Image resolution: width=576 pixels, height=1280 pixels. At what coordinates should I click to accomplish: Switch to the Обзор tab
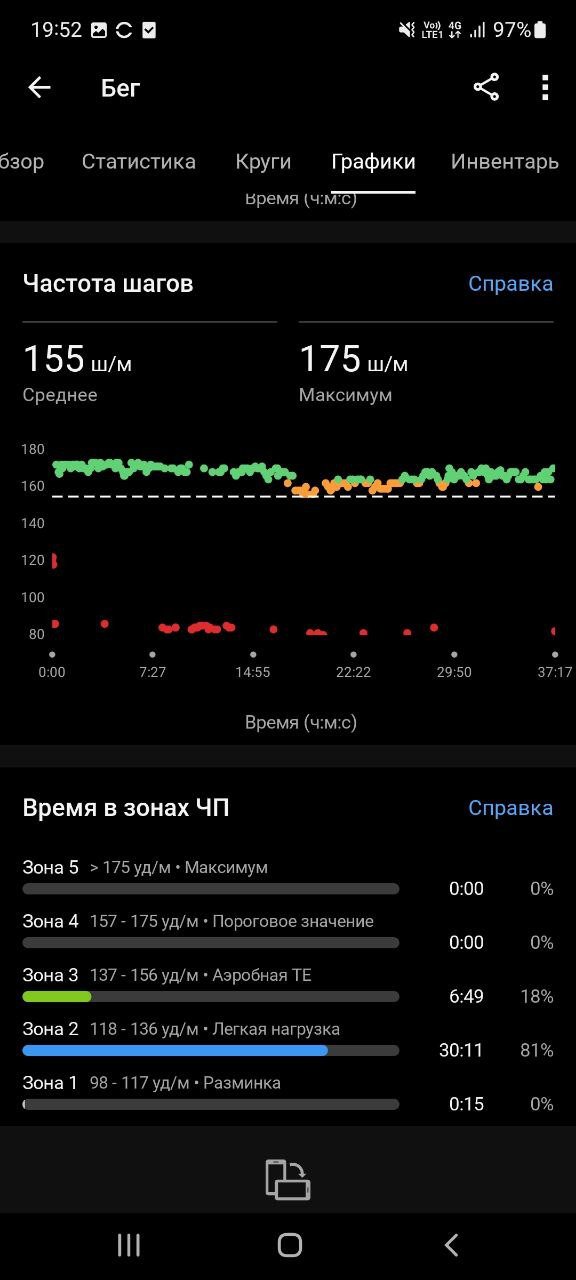click(21, 161)
